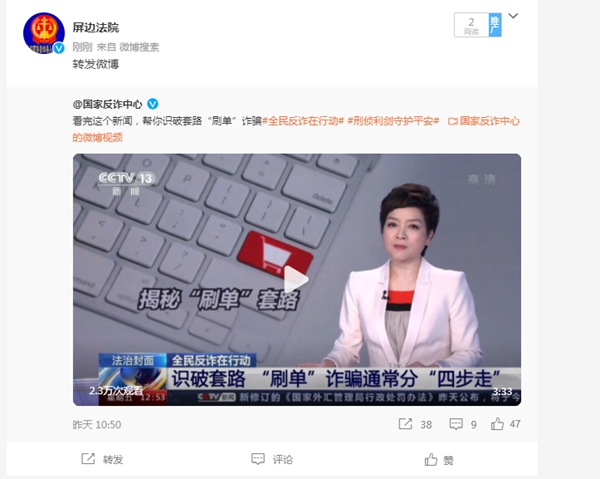Image resolution: width=600 pixels, height=479 pixels.
Task: Like this post using 赞
Action: tap(440, 459)
